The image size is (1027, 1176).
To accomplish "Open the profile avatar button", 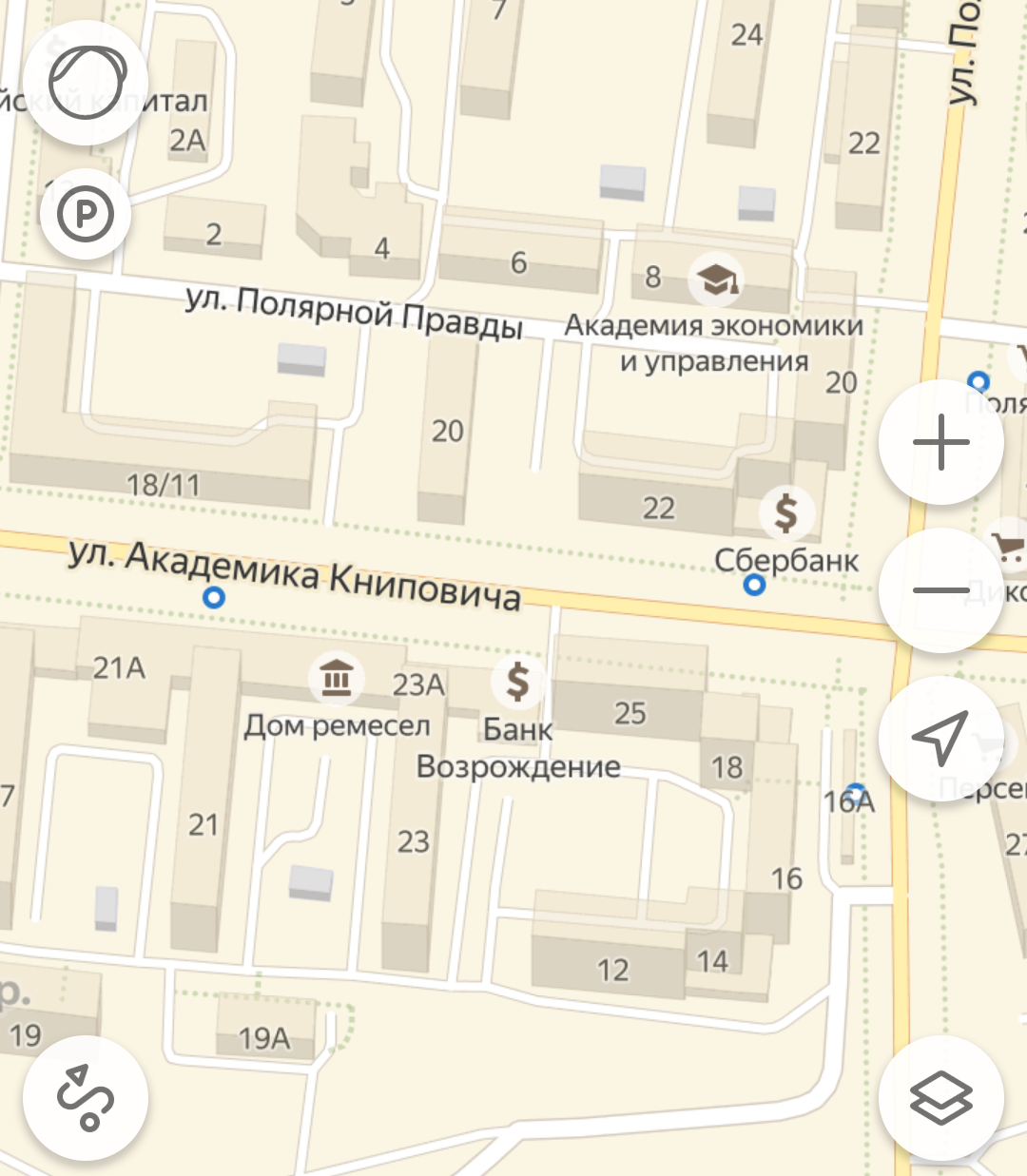I will tap(87, 83).
